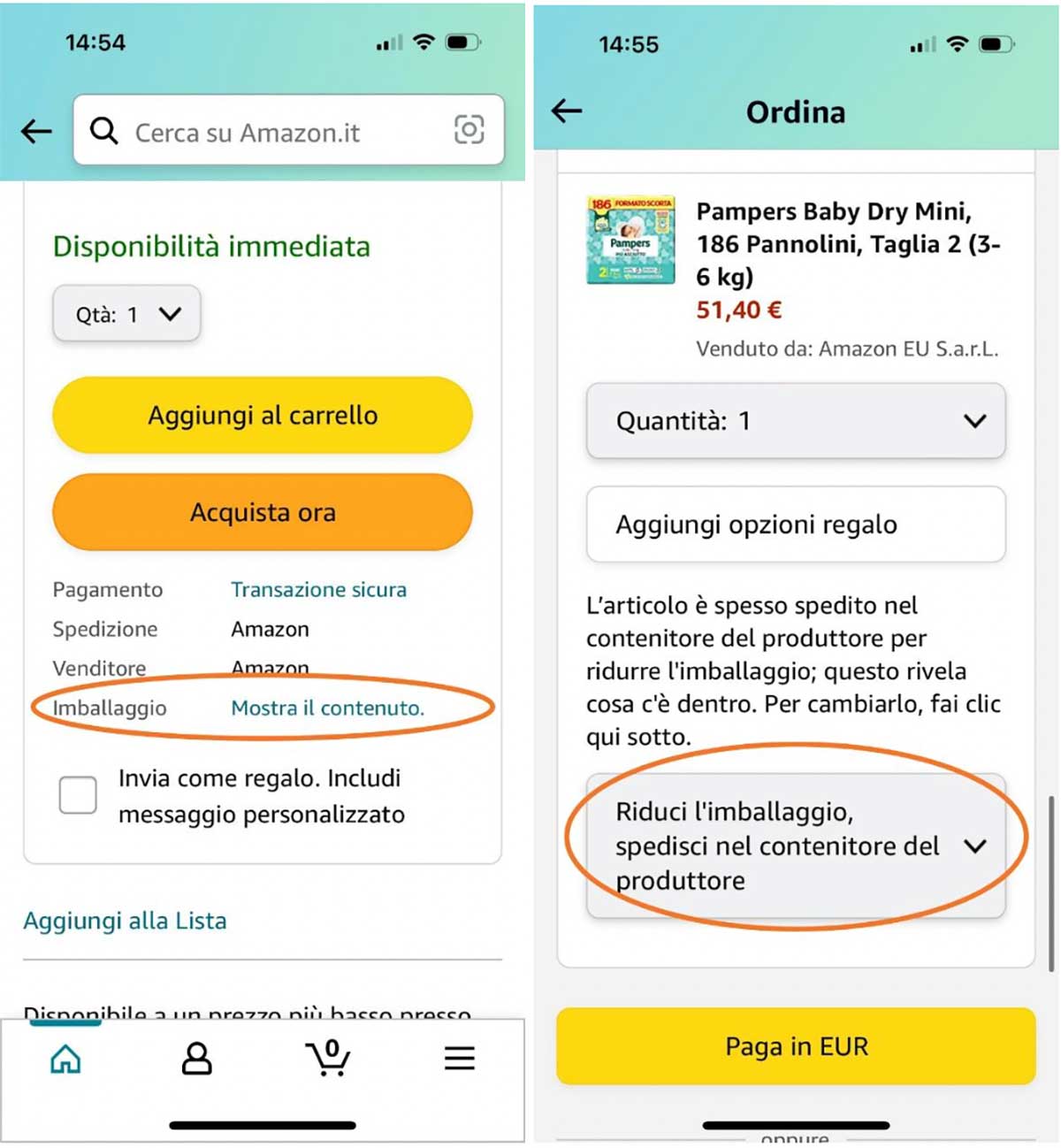
Task: Switch to the Home tab
Action: point(65,1059)
